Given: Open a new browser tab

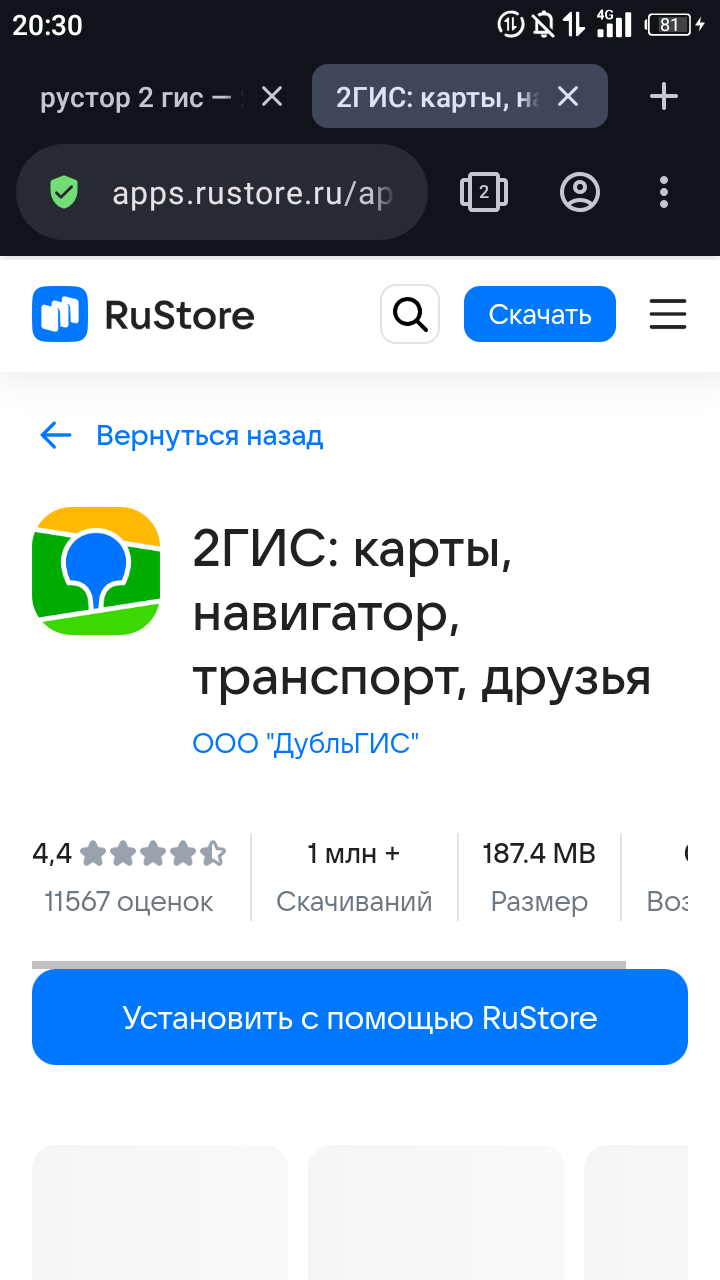Looking at the screenshot, I should (664, 96).
